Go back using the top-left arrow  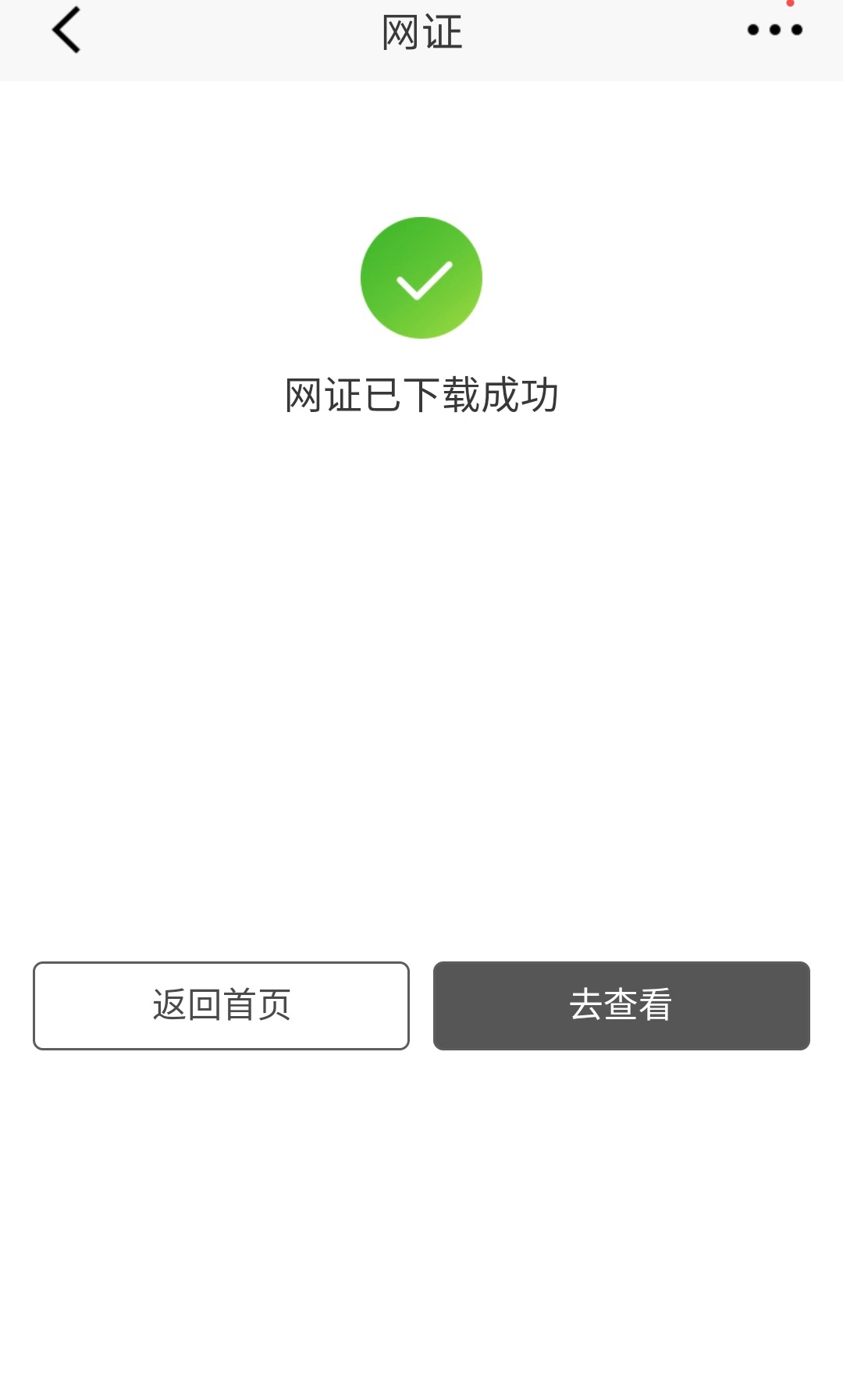[x=66, y=30]
